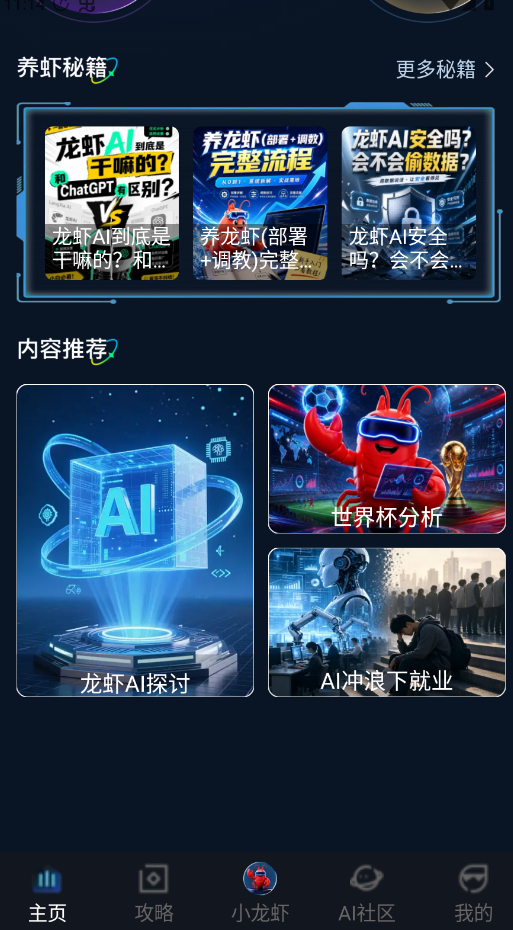Viewport: 513px width, 930px height.
Task: Open the AI冲浪下就业 card
Action: click(x=387, y=622)
